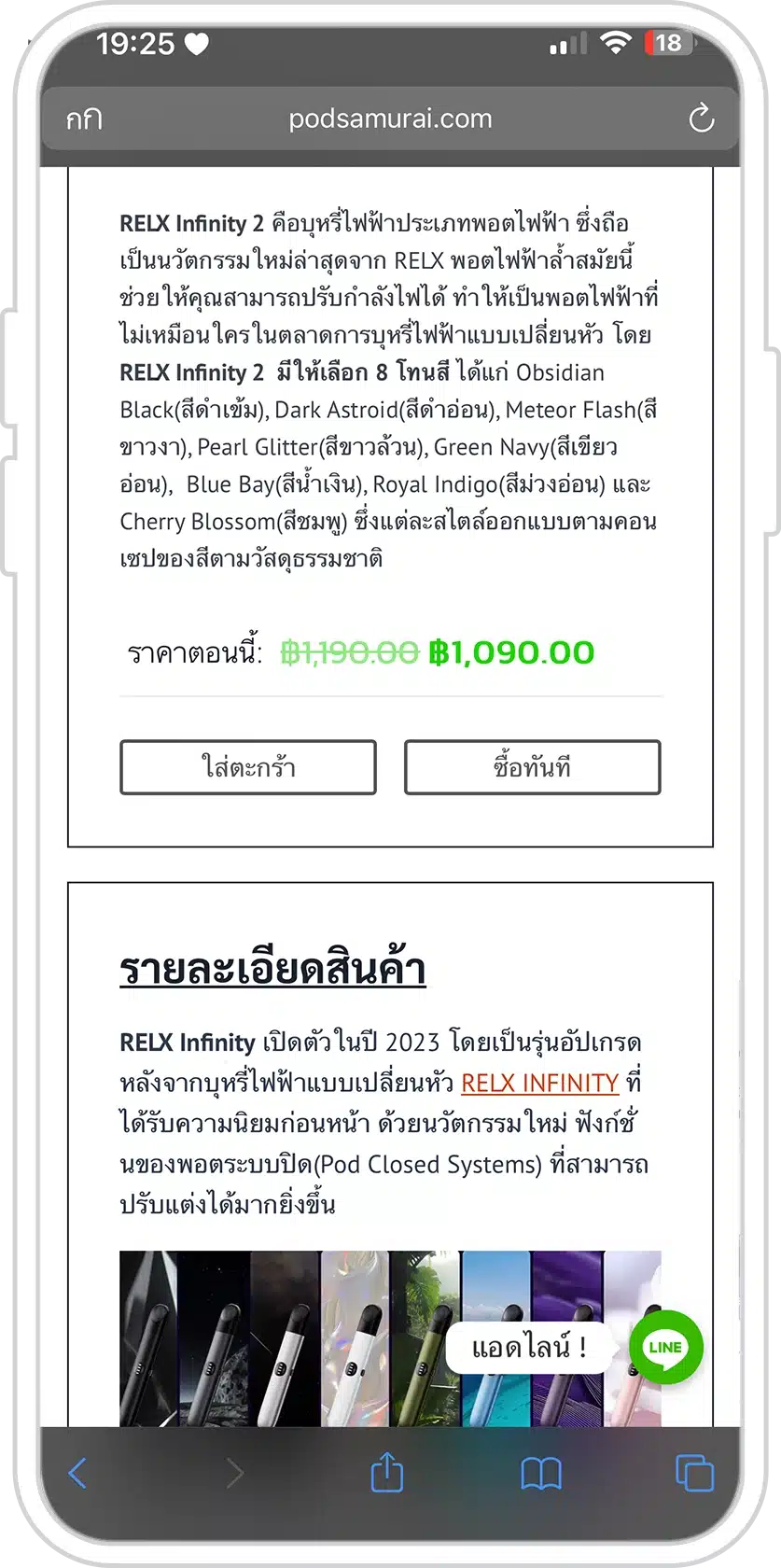Open the กก text size menu
The height and width of the screenshot is (1568, 781).
(x=84, y=119)
